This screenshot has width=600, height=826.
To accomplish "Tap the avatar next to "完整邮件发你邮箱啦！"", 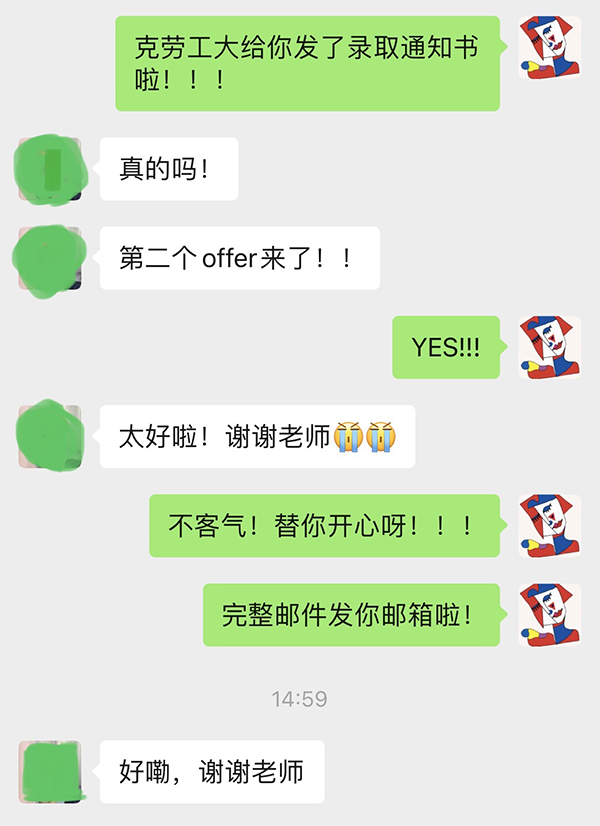I will pos(550,615).
